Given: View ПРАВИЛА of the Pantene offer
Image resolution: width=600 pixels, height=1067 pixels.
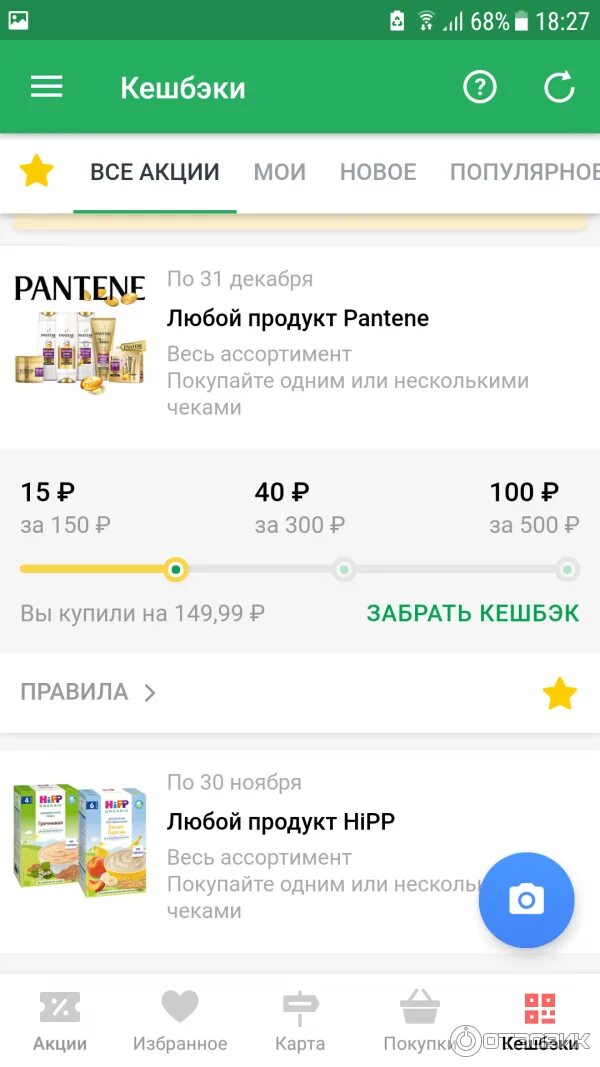Looking at the screenshot, I should 88,692.
